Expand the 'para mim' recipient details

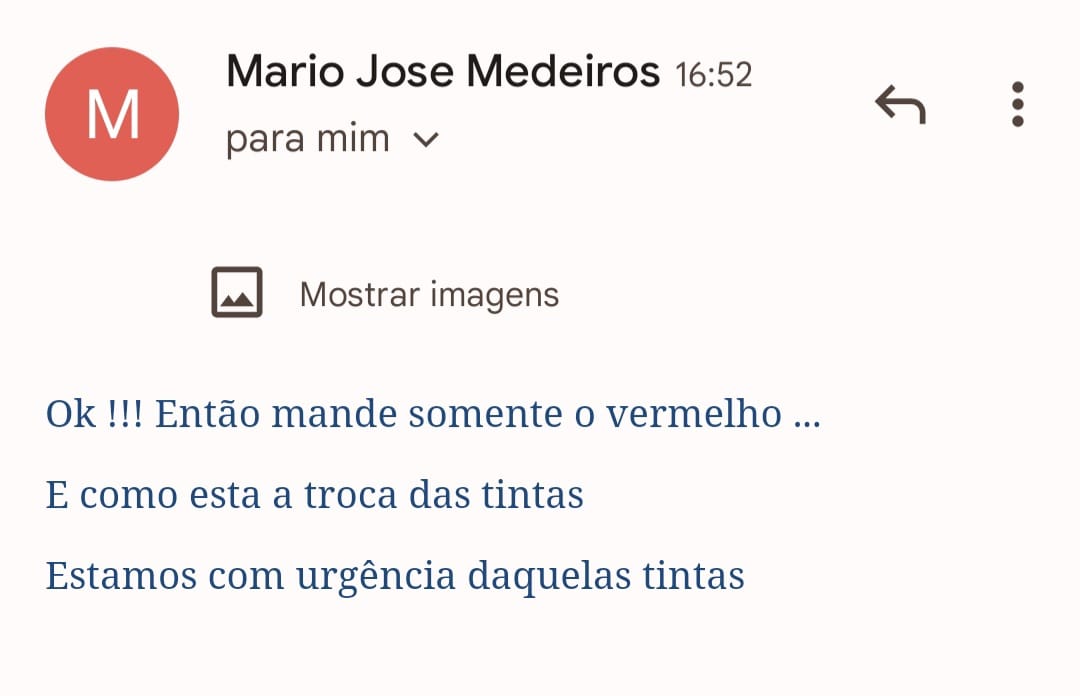pos(427,140)
